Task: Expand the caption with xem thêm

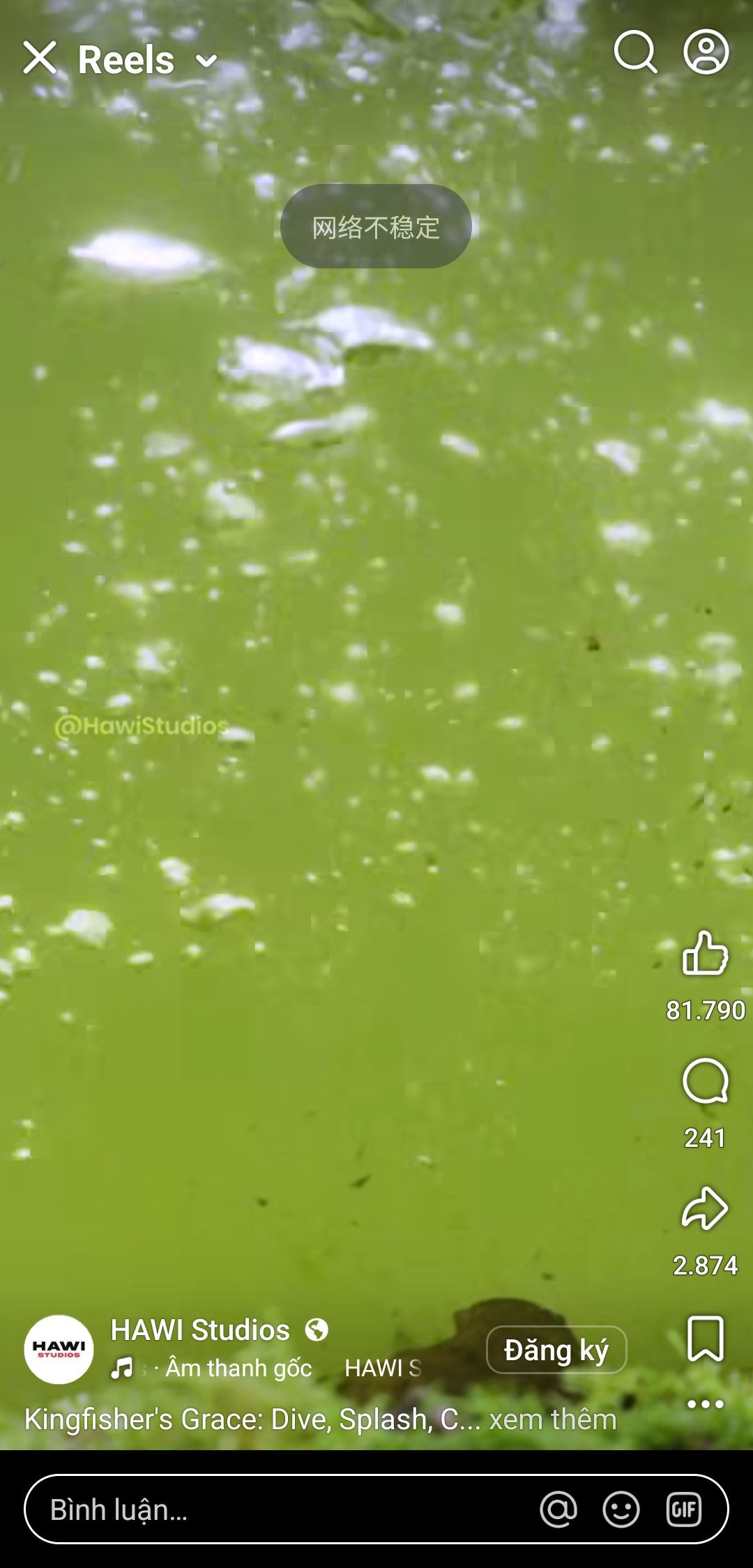Action: pos(553,1419)
